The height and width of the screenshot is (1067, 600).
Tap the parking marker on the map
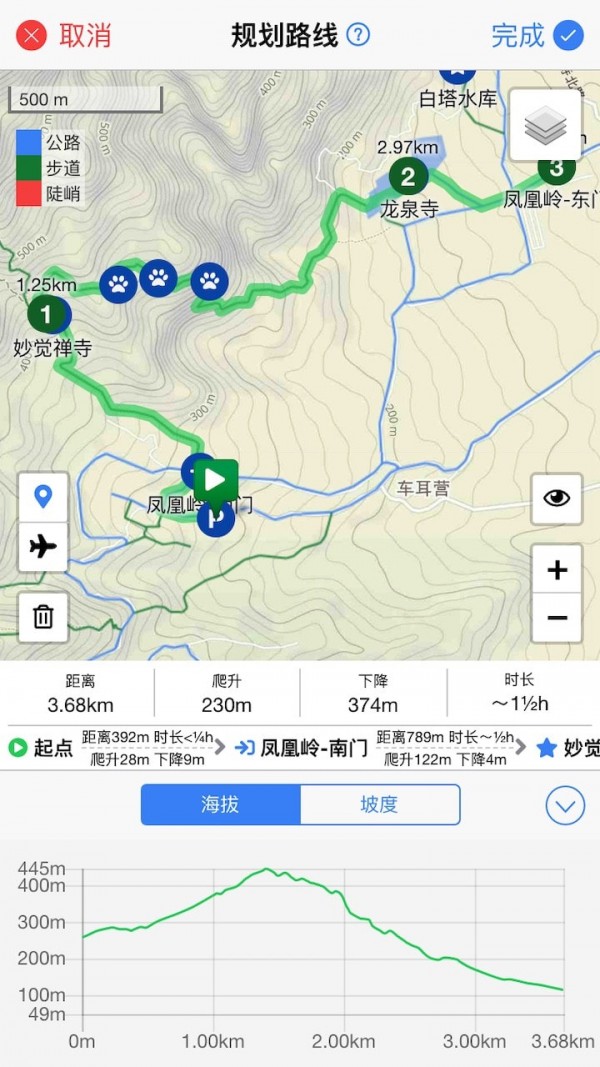[x=215, y=518]
